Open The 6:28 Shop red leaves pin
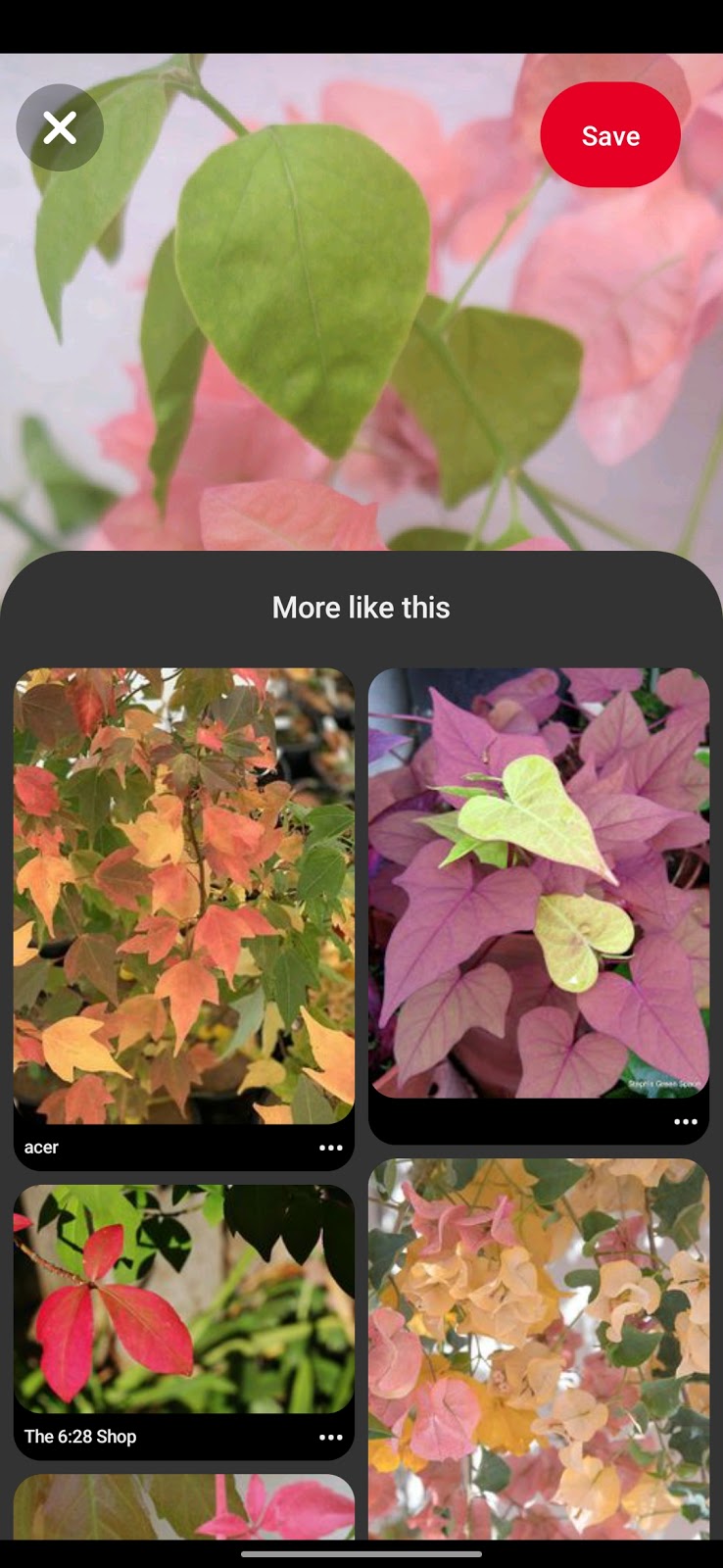 [184, 1298]
